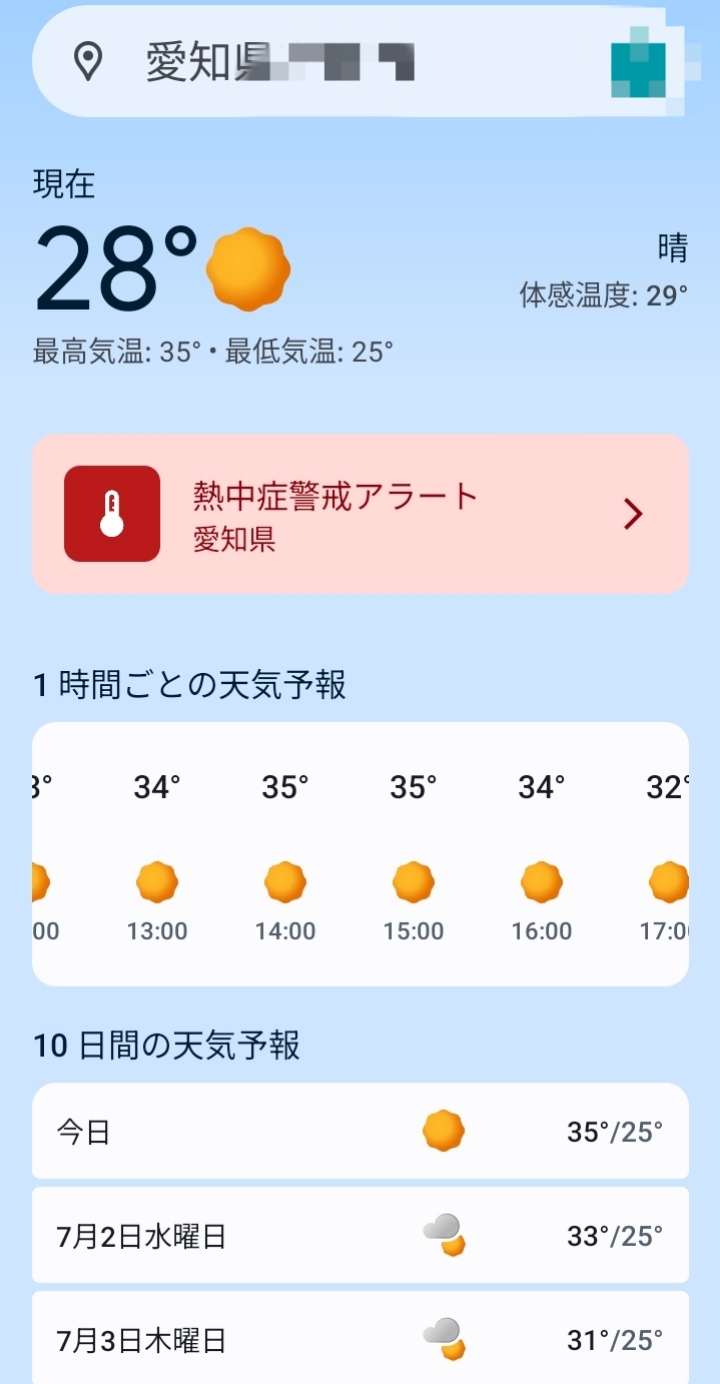Open the account avatar in the search bar
The width and height of the screenshot is (720, 1384).
(639, 62)
